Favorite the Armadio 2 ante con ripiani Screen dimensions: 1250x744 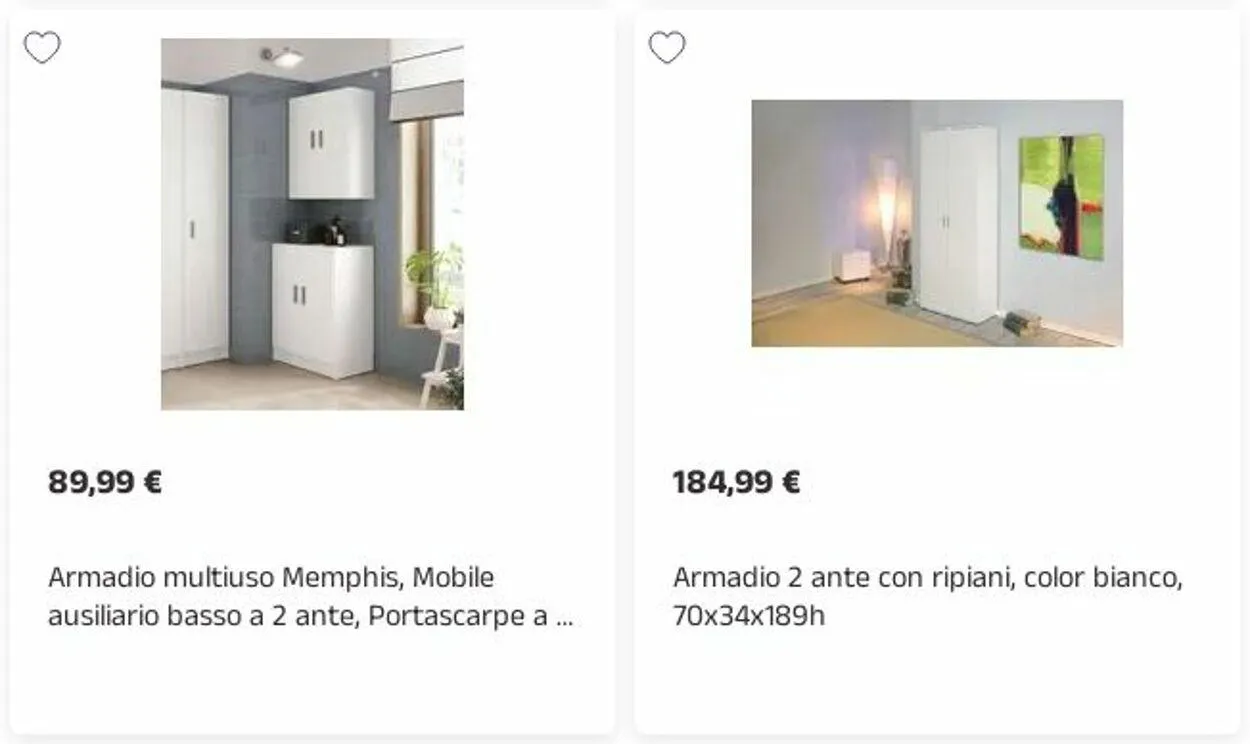667,47
